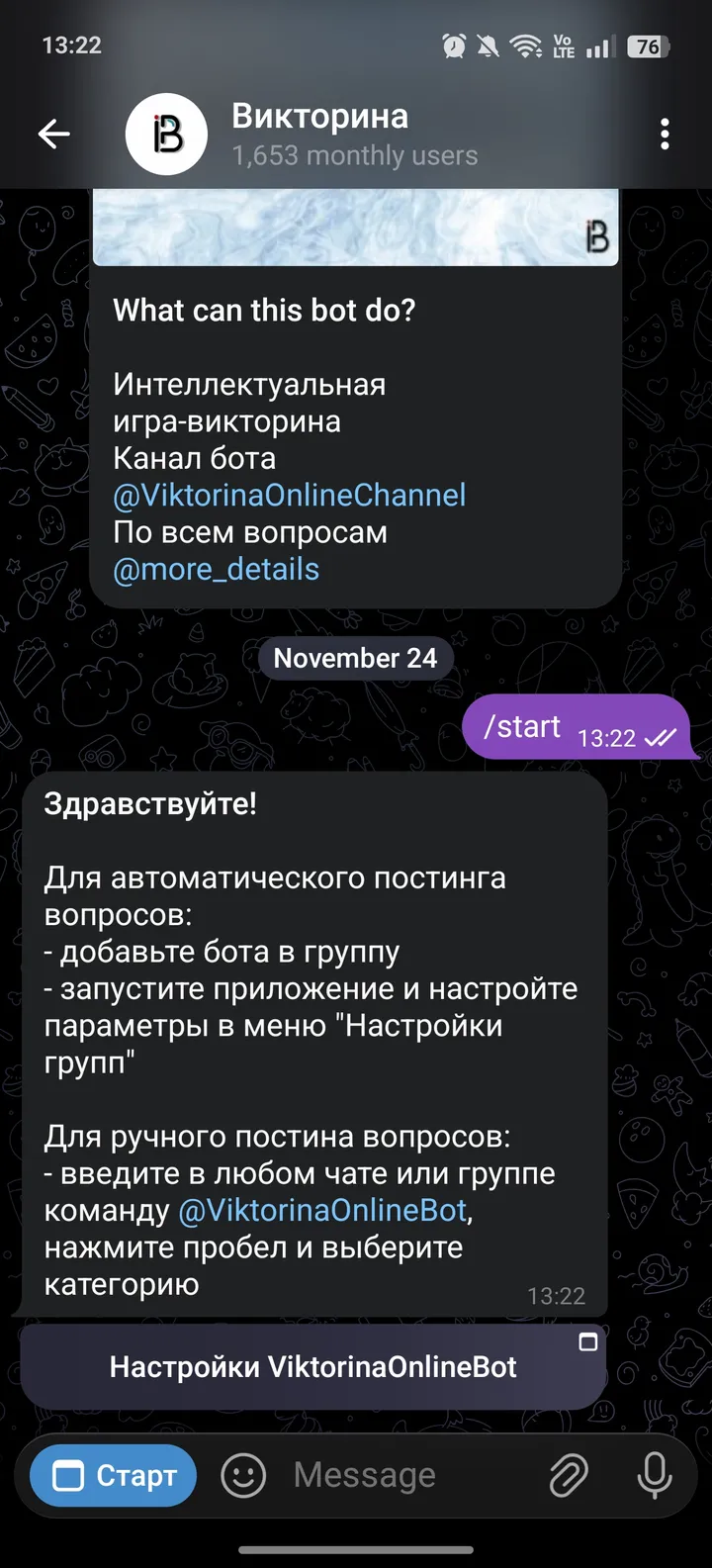This screenshot has width=712, height=1568.
Task: Open the @more_details contact link
Action: [x=215, y=568]
